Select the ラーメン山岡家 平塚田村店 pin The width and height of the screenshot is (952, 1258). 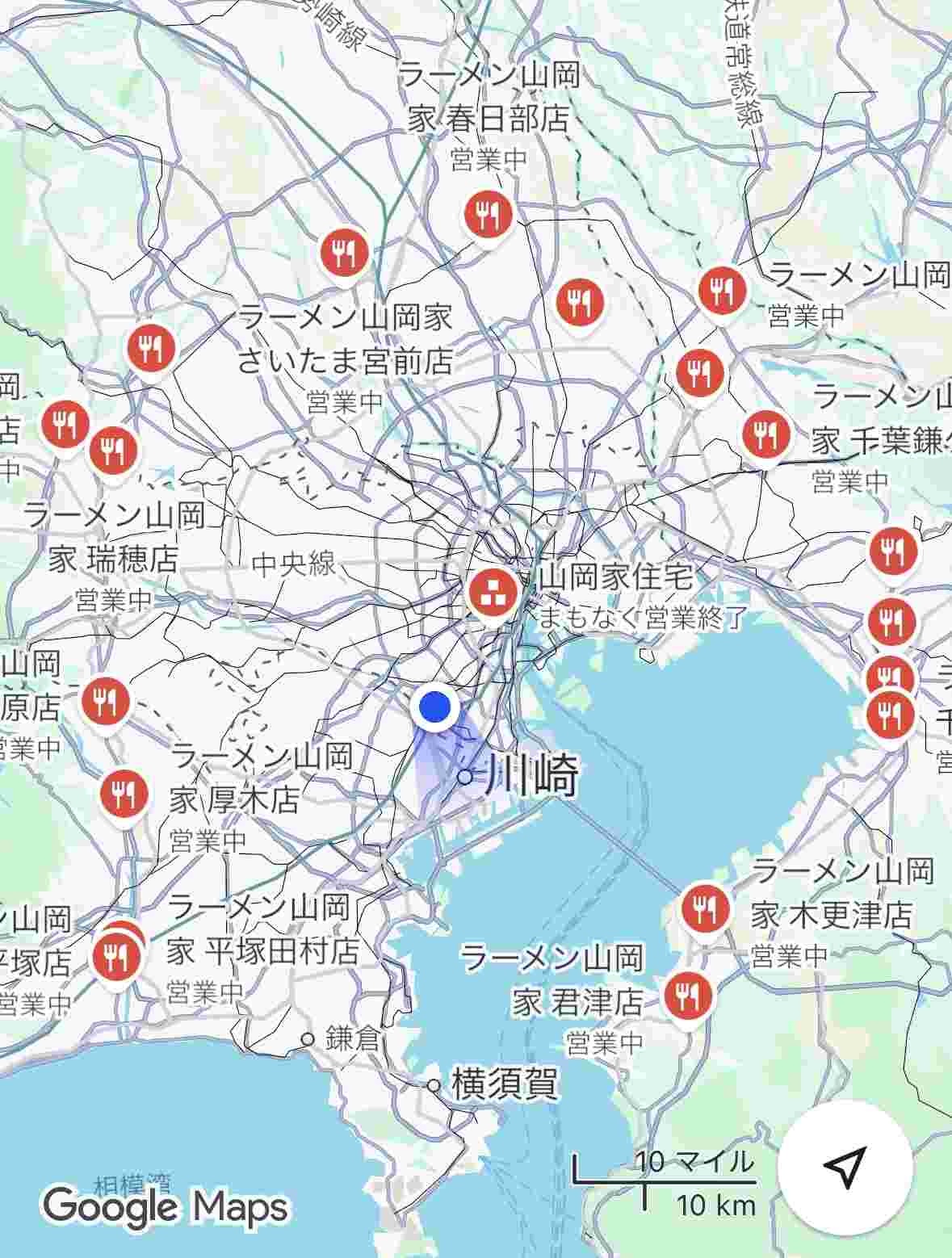tap(115, 958)
